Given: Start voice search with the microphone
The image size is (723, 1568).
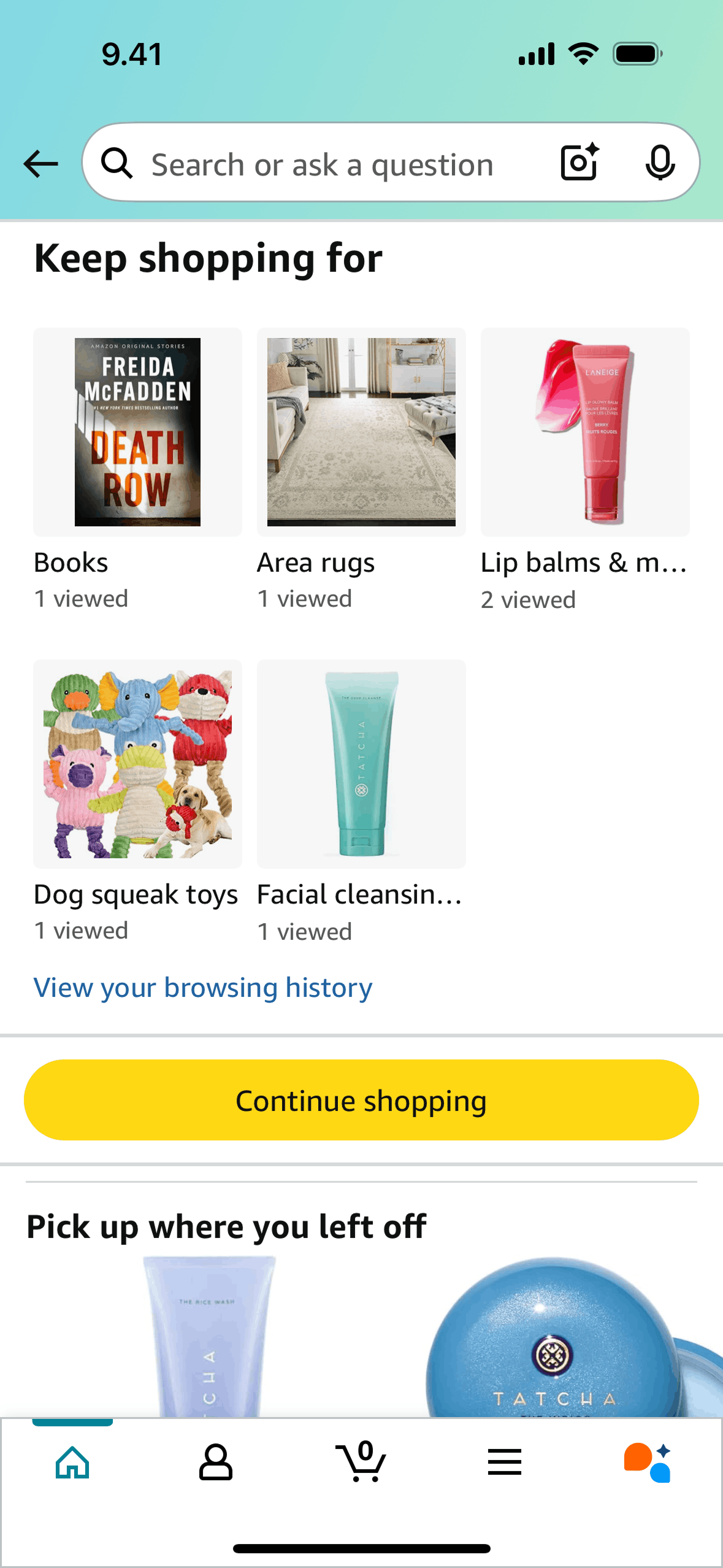Looking at the screenshot, I should [660, 163].
